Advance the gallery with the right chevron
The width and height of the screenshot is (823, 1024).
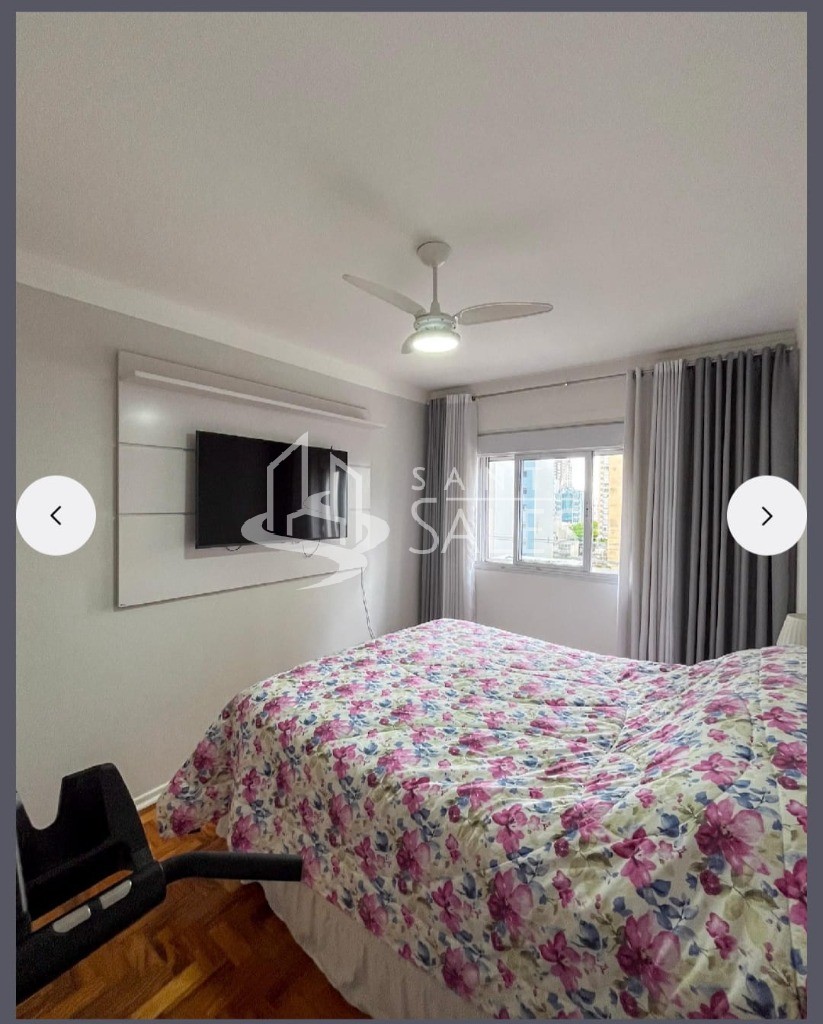(x=766, y=516)
